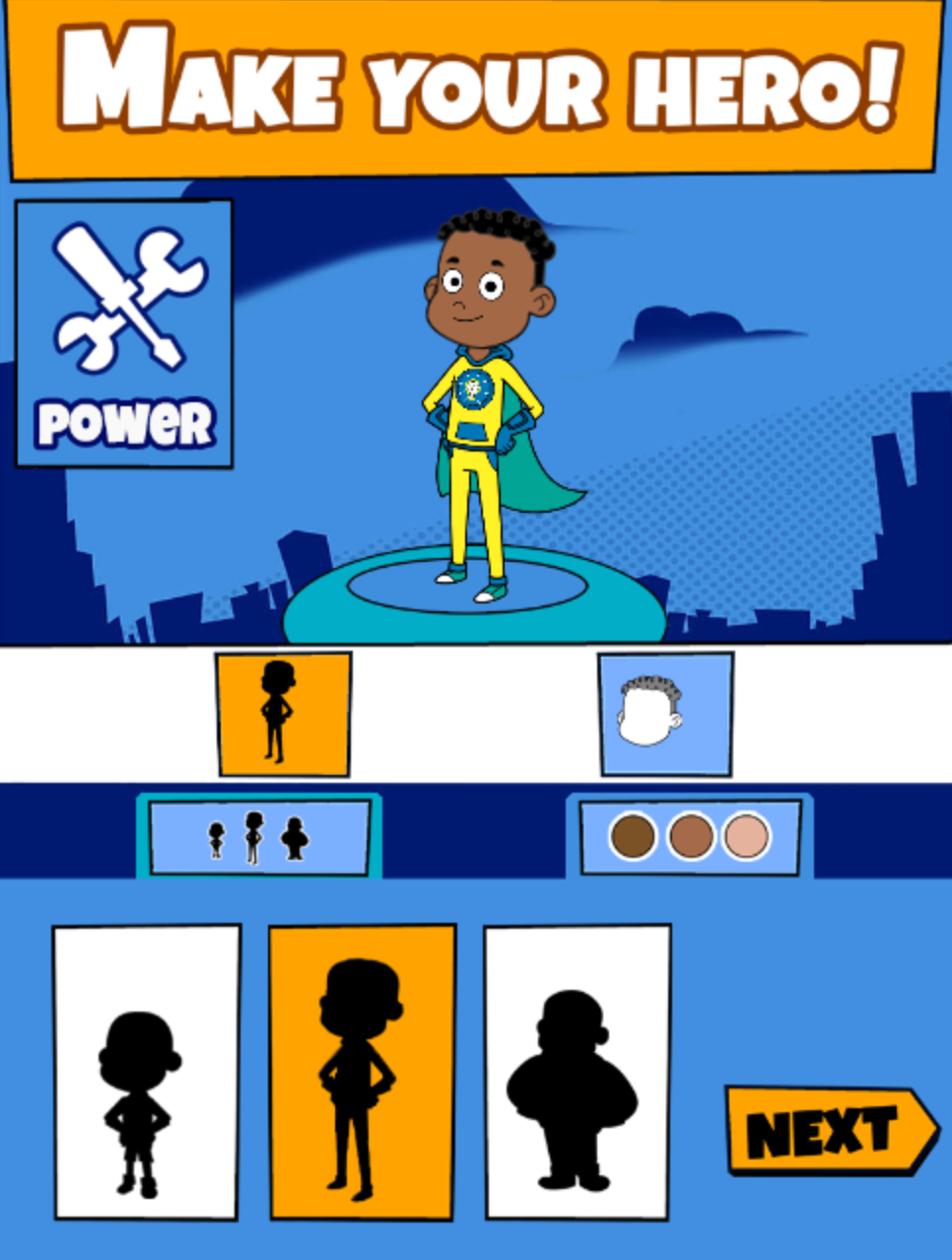Open the skin tone colors sub-tab
This screenshot has width=952, height=1260.
(690, 837)
